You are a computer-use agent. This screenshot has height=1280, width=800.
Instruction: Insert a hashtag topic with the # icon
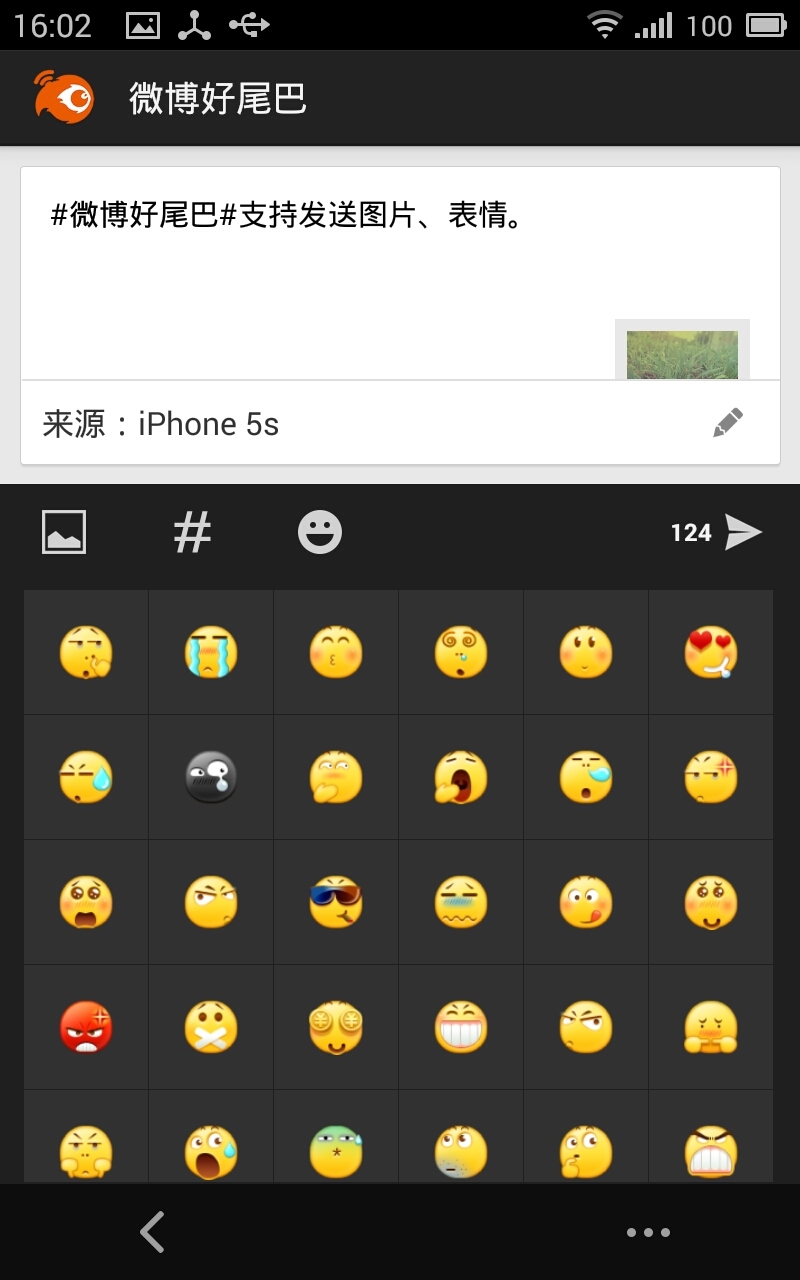click(x=192, y=532)
